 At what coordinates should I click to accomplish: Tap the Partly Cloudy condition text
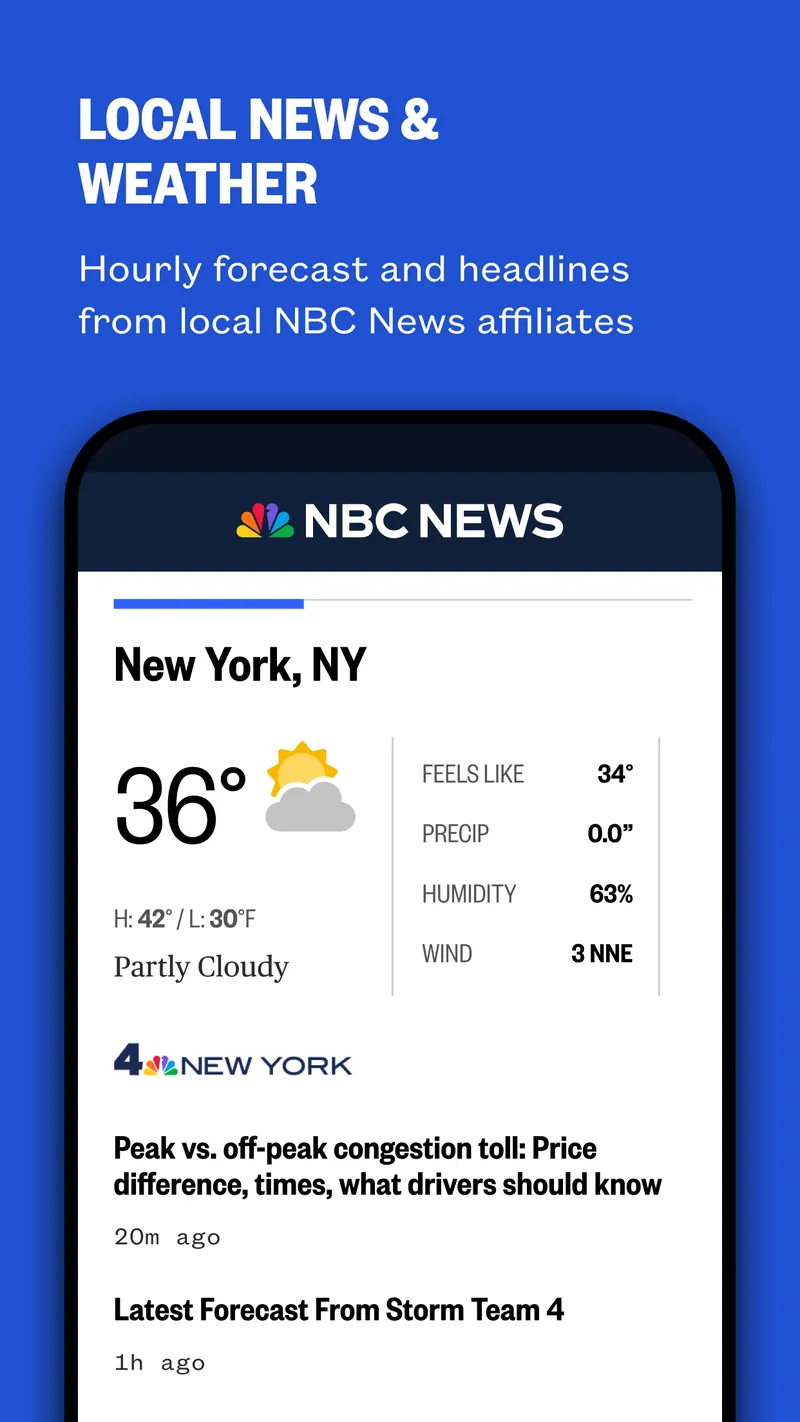click(200, 967)
